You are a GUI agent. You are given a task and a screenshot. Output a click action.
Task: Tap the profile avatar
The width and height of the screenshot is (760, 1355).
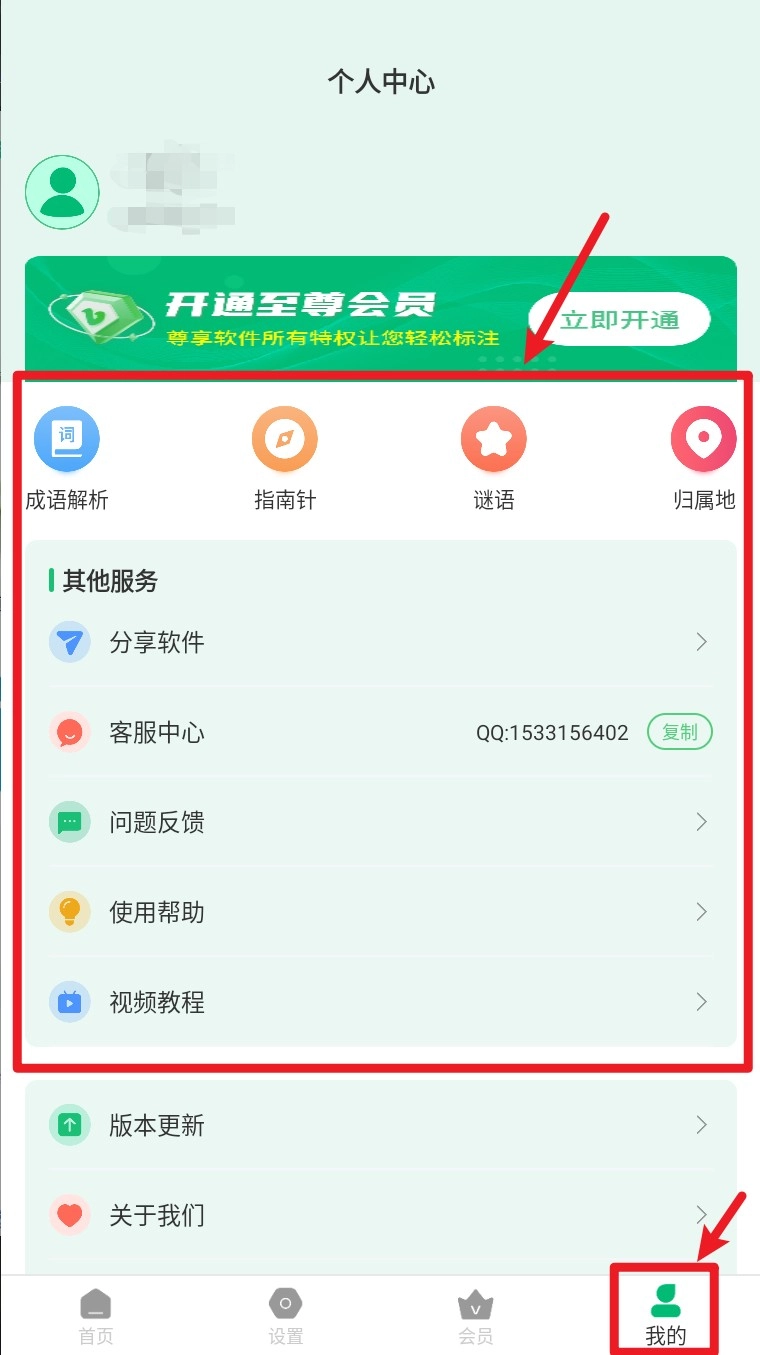click(x=62, y=192)
